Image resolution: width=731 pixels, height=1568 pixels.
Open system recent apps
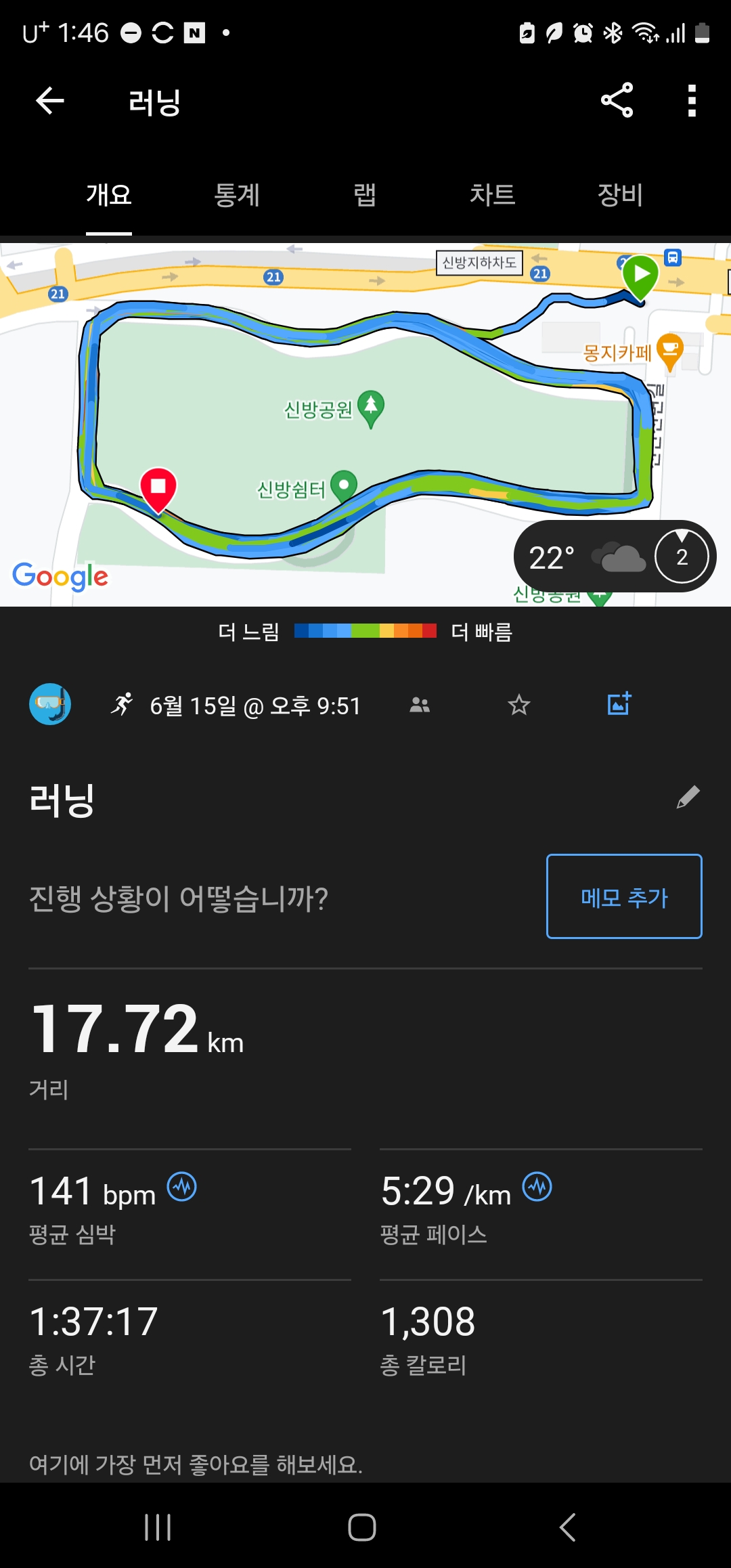point(158,1527)
